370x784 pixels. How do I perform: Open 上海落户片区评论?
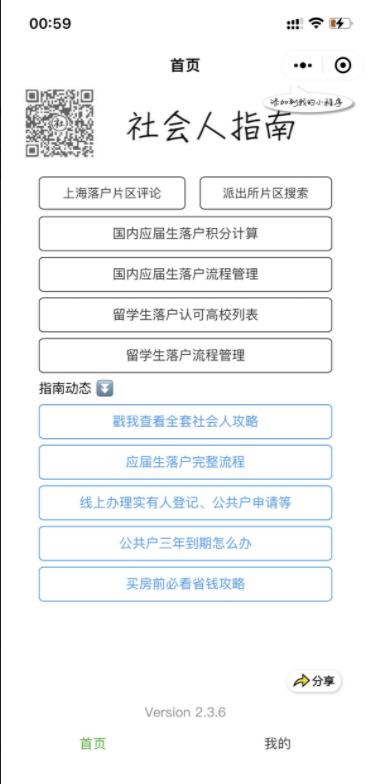coord(112,193)
